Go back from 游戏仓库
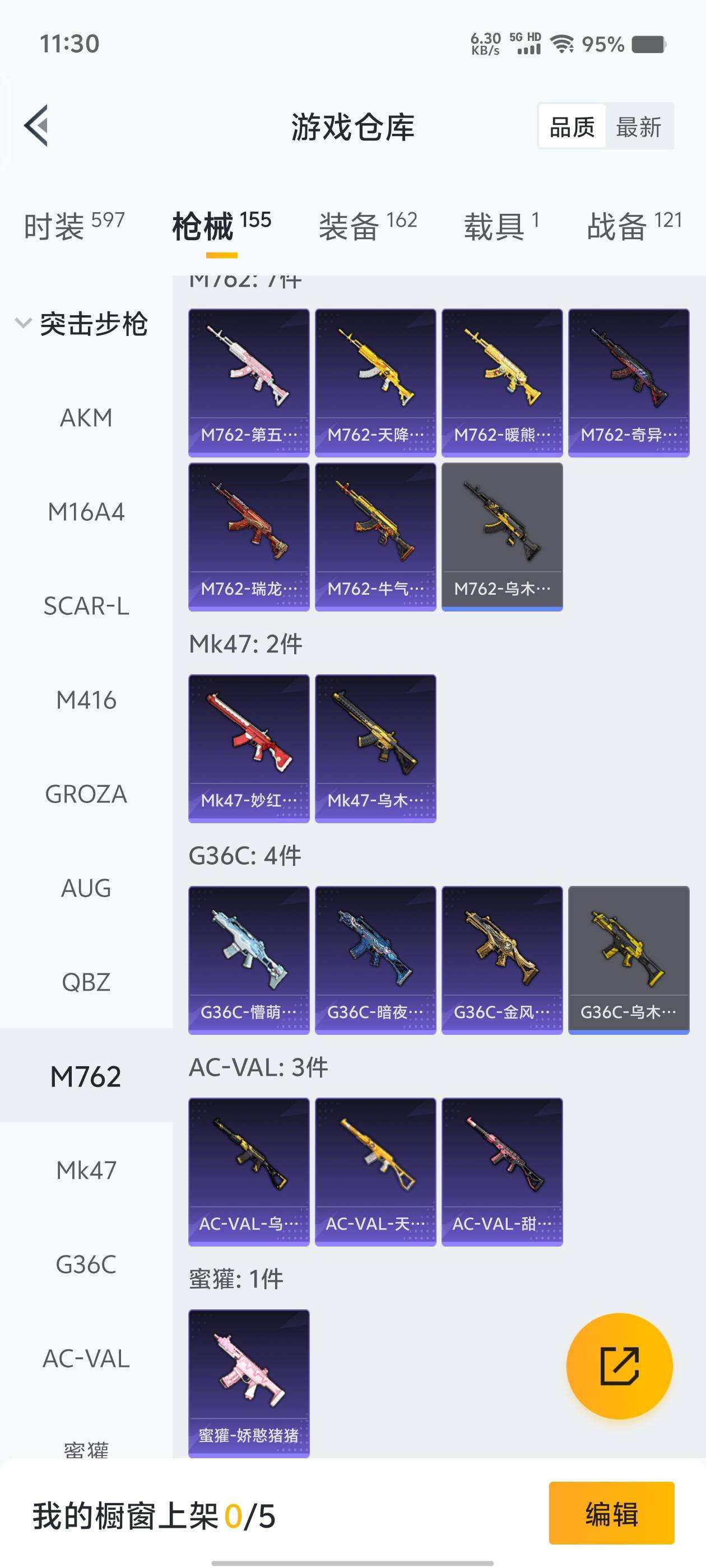 tap(36, 126)
